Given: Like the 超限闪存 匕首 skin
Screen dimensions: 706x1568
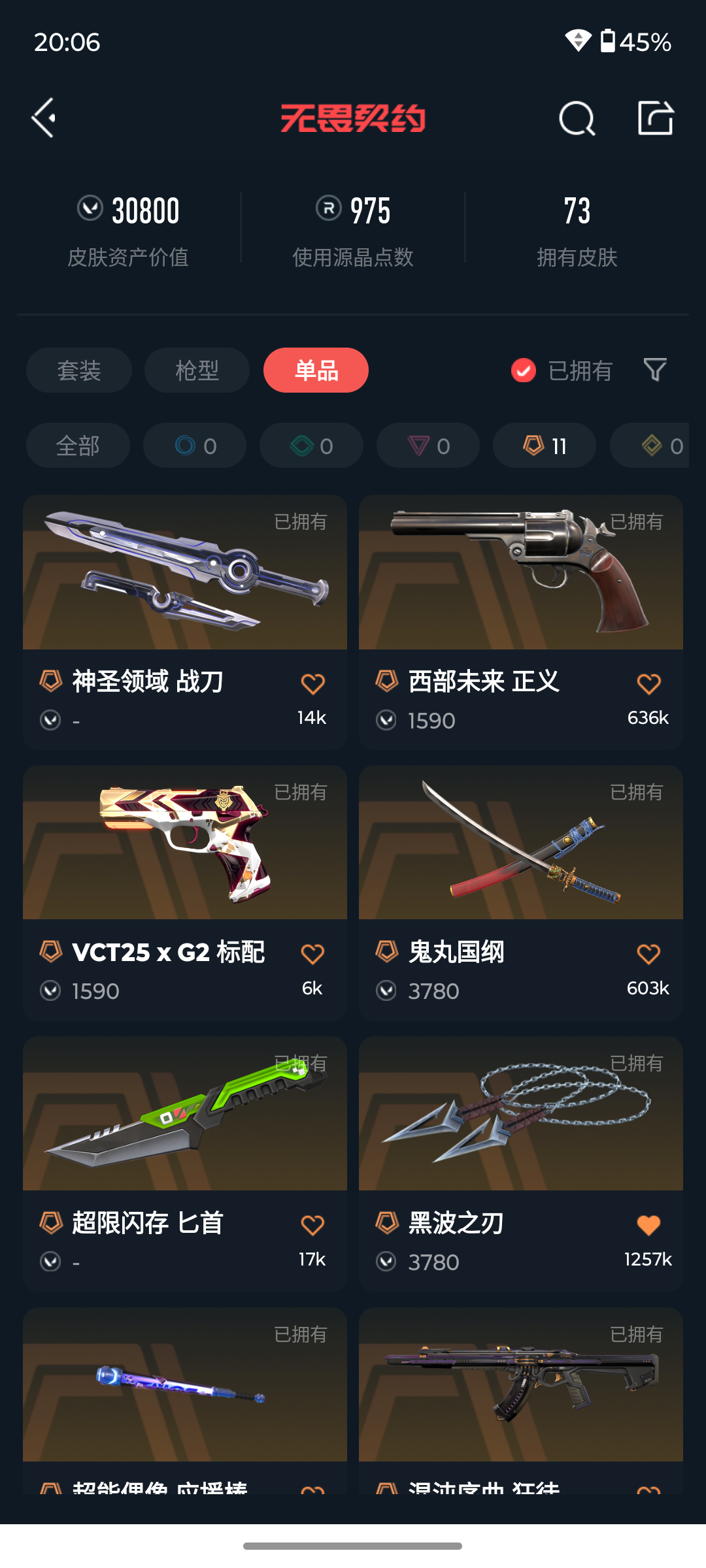Looking at the screenshot, I should tap(312, 1225).
